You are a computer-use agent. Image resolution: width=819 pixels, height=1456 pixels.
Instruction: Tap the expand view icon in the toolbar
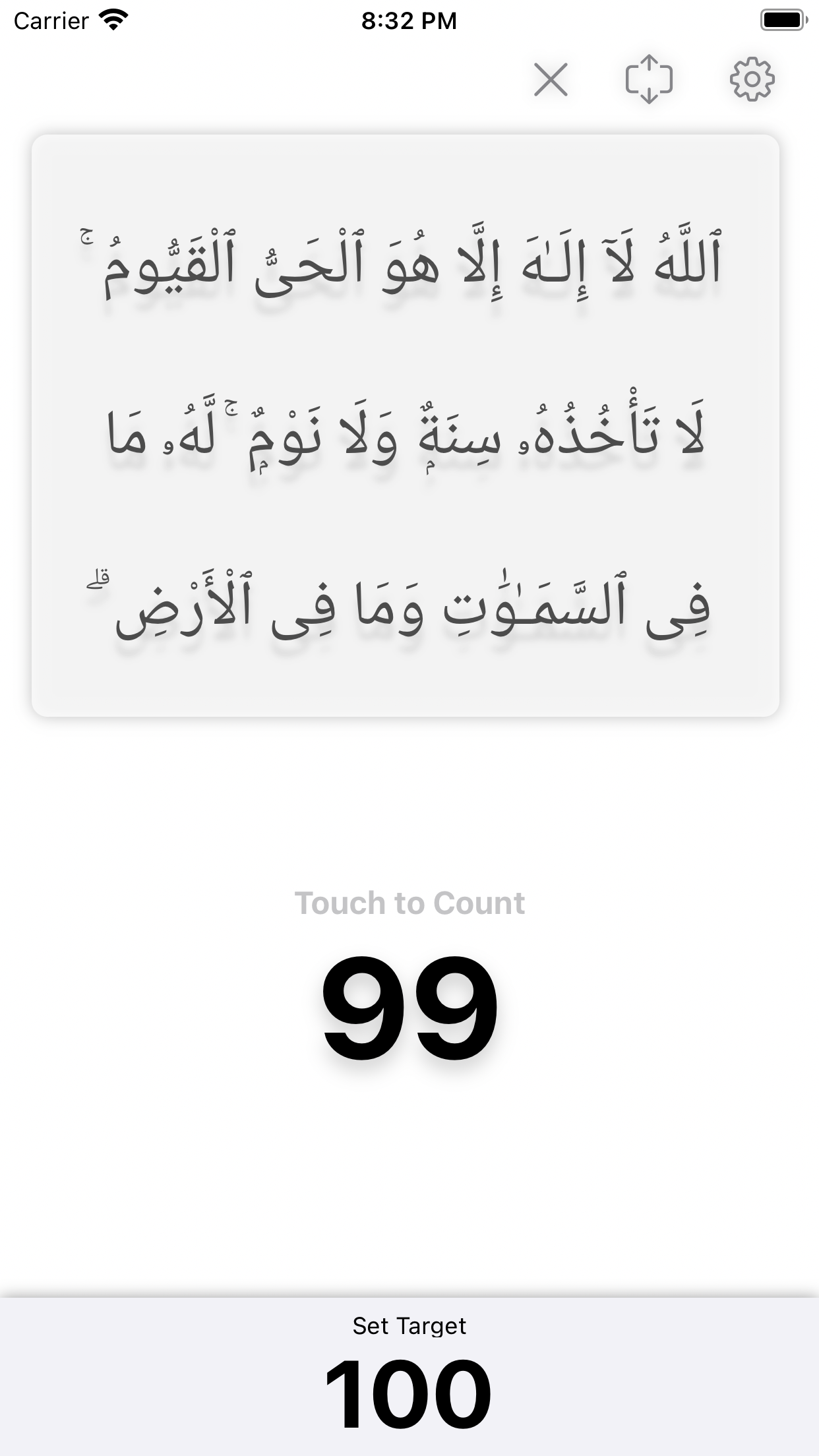tap(649, 80)
